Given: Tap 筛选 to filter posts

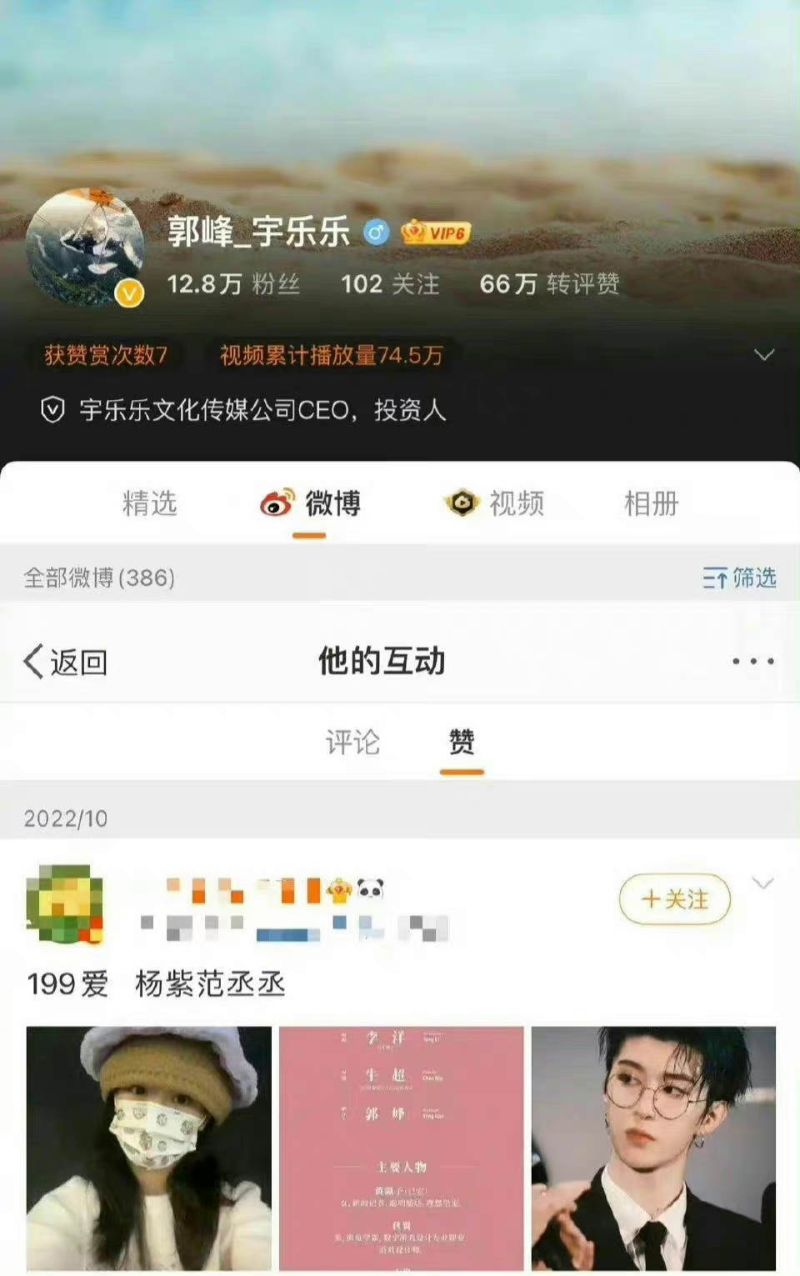Looking at the screenshot, I should (x=740, y=577).
